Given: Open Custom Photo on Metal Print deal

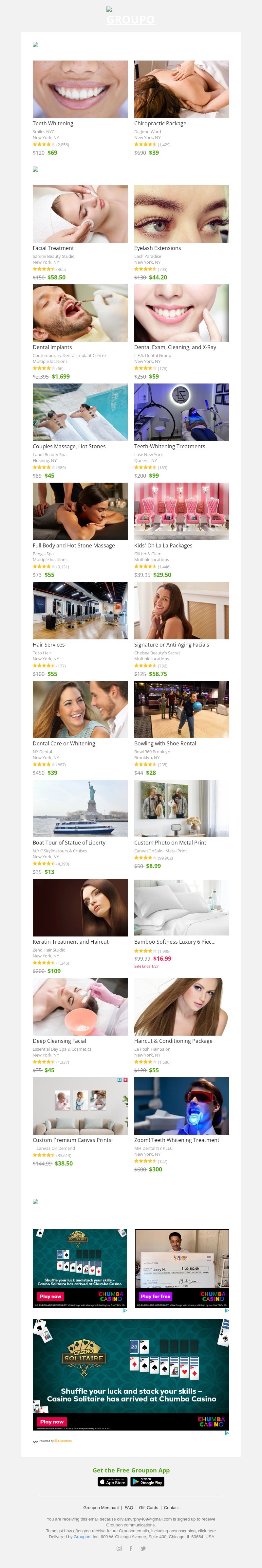Looking at the screenshot, I should (181, 808).
